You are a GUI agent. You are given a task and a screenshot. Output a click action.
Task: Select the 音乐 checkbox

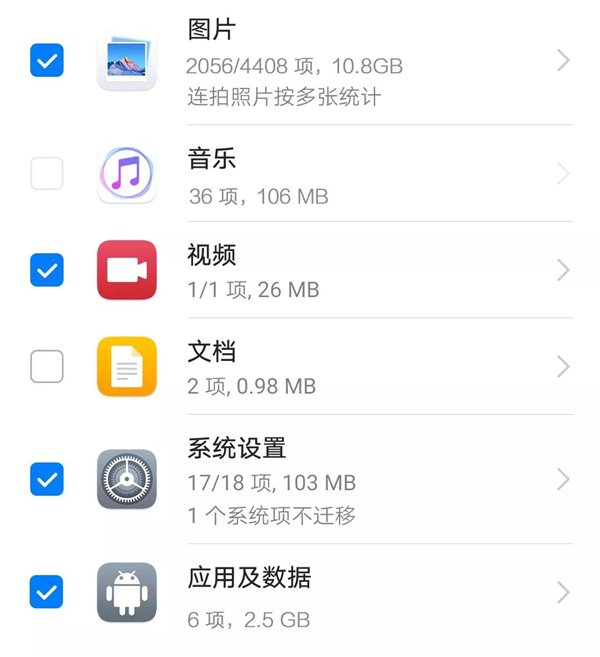(47, 174)
